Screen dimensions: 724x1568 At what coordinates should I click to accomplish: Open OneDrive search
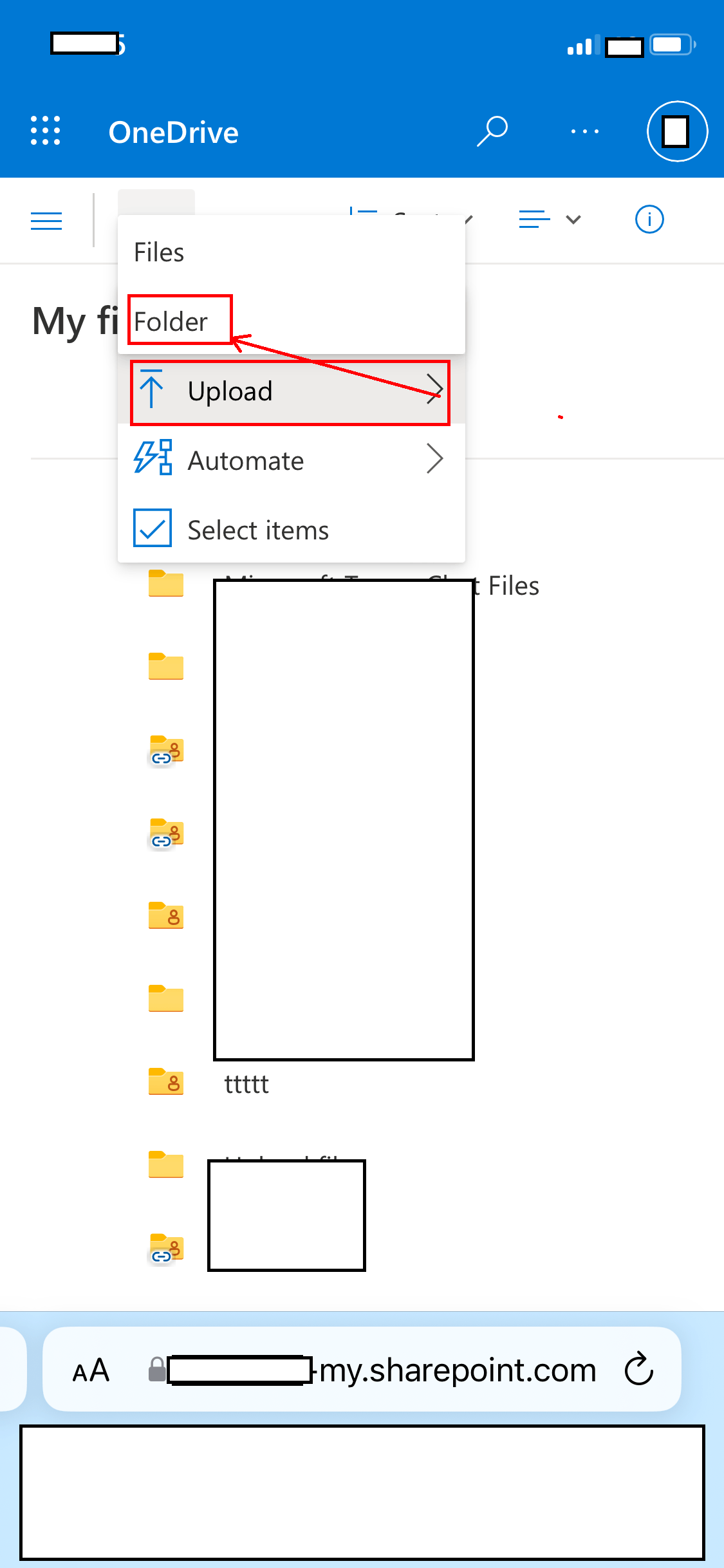point(492,131)
